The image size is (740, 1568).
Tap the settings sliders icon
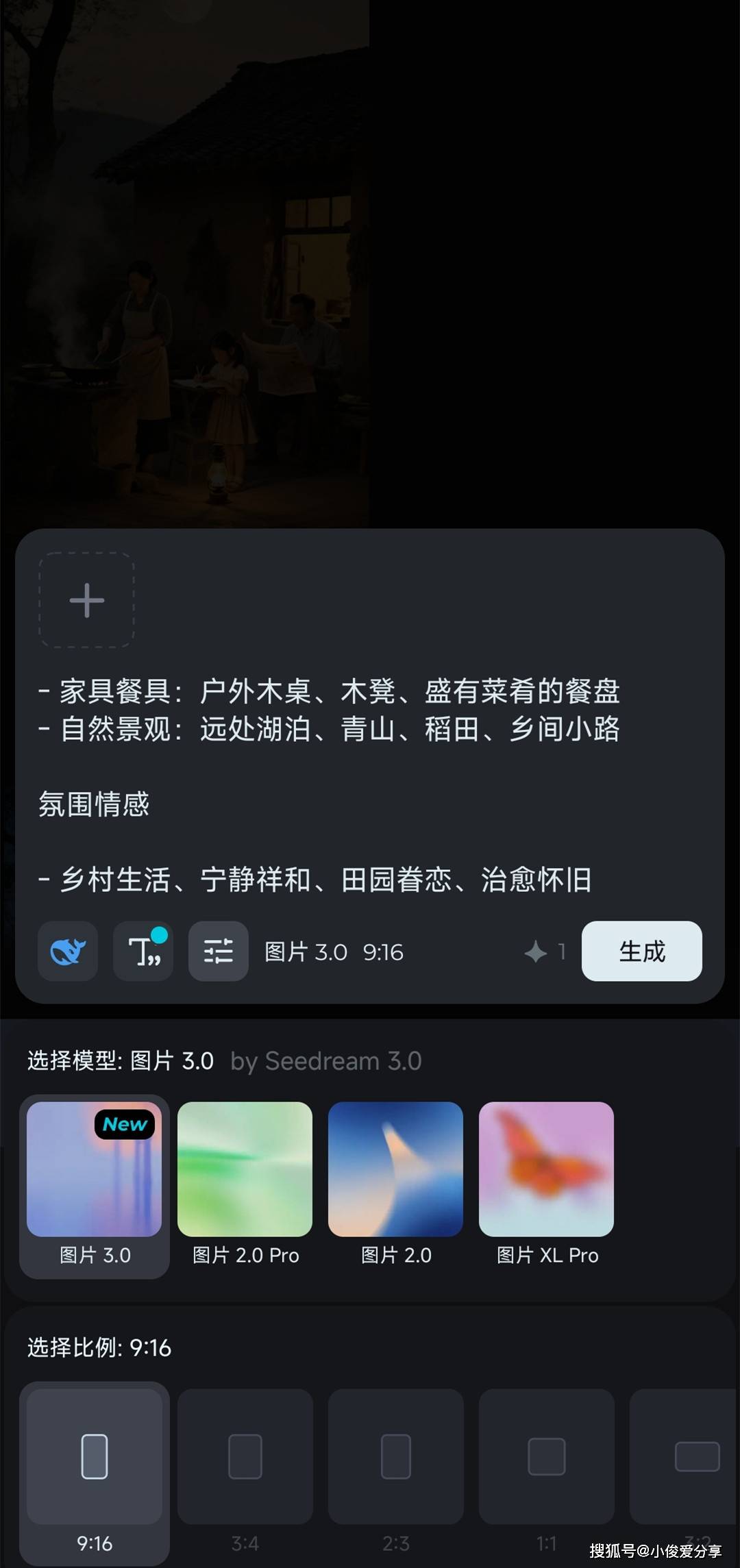219,951
